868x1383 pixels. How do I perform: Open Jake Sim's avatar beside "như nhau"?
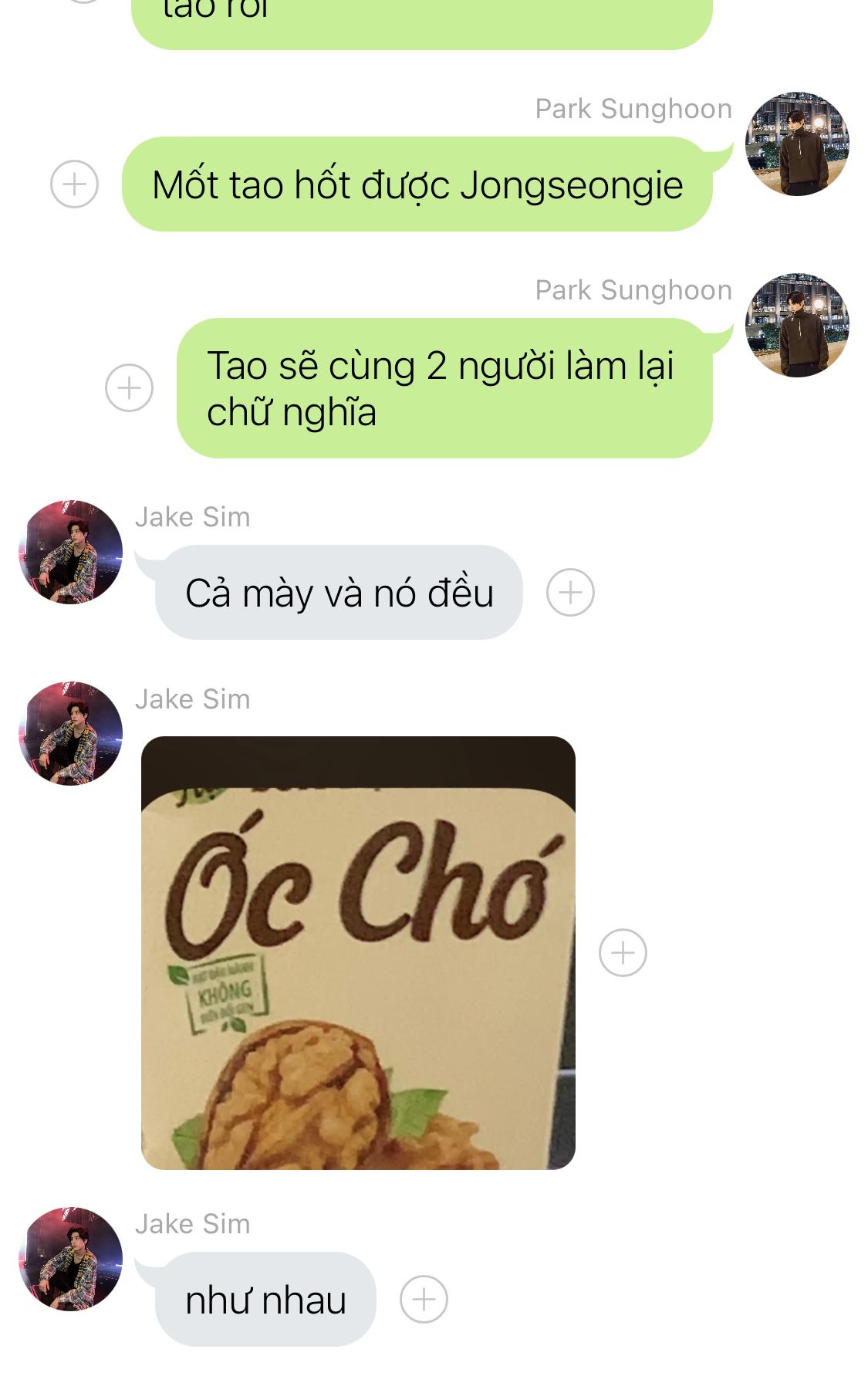70,1259
